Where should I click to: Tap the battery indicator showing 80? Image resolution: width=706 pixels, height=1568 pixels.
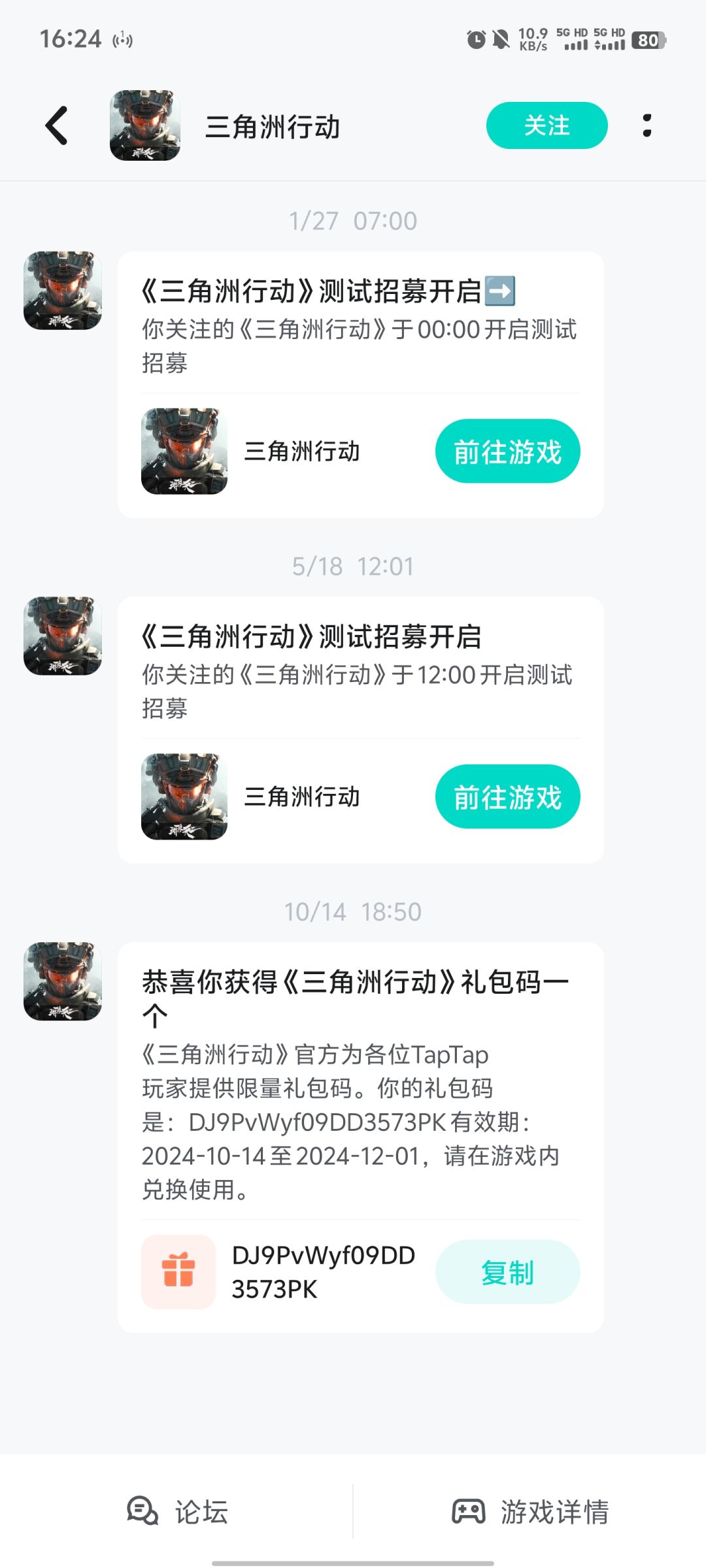649,41
